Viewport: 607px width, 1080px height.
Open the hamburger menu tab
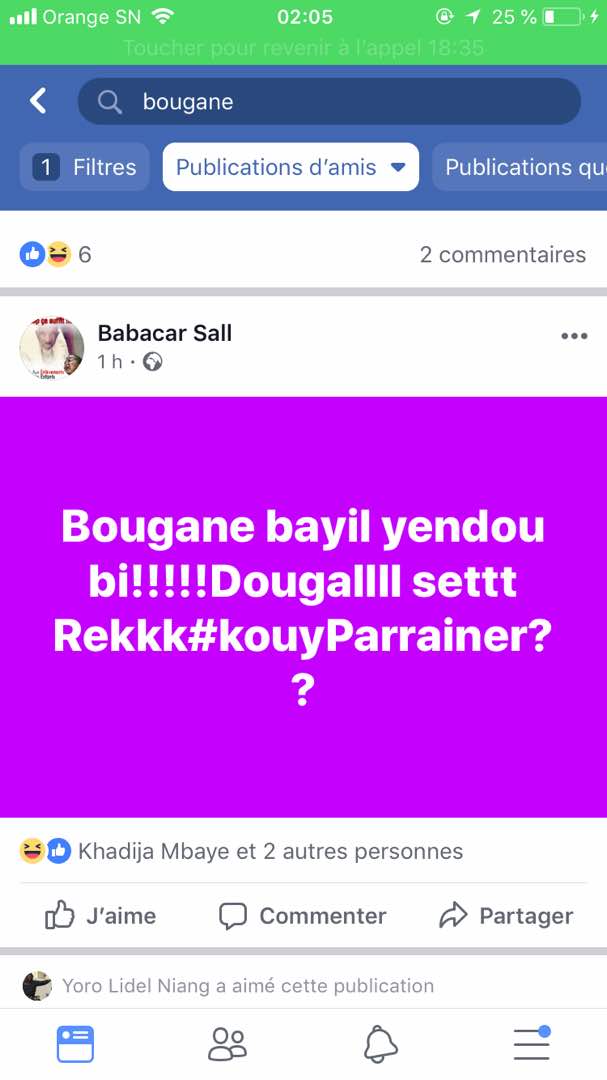click(531, 1044)
